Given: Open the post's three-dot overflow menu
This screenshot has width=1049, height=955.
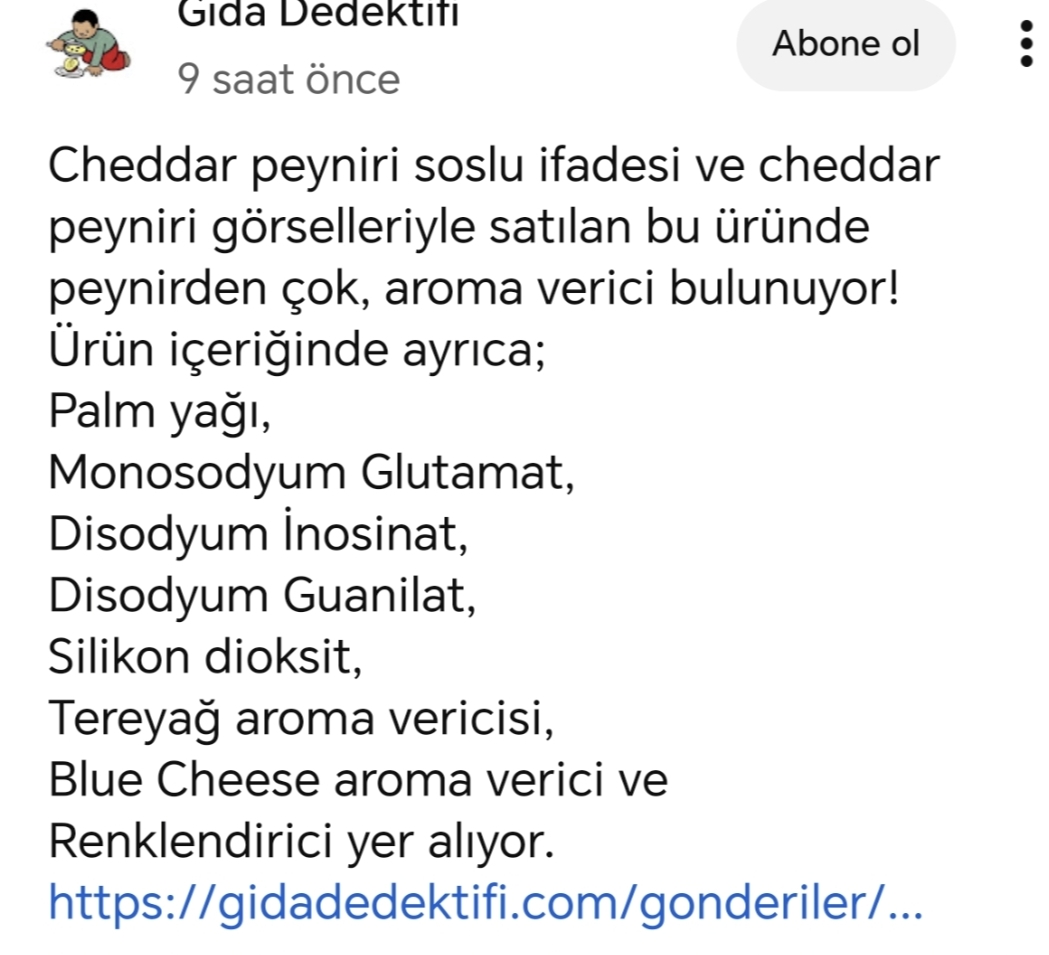Looking at the screenshot, I should tap(1025, 45).
